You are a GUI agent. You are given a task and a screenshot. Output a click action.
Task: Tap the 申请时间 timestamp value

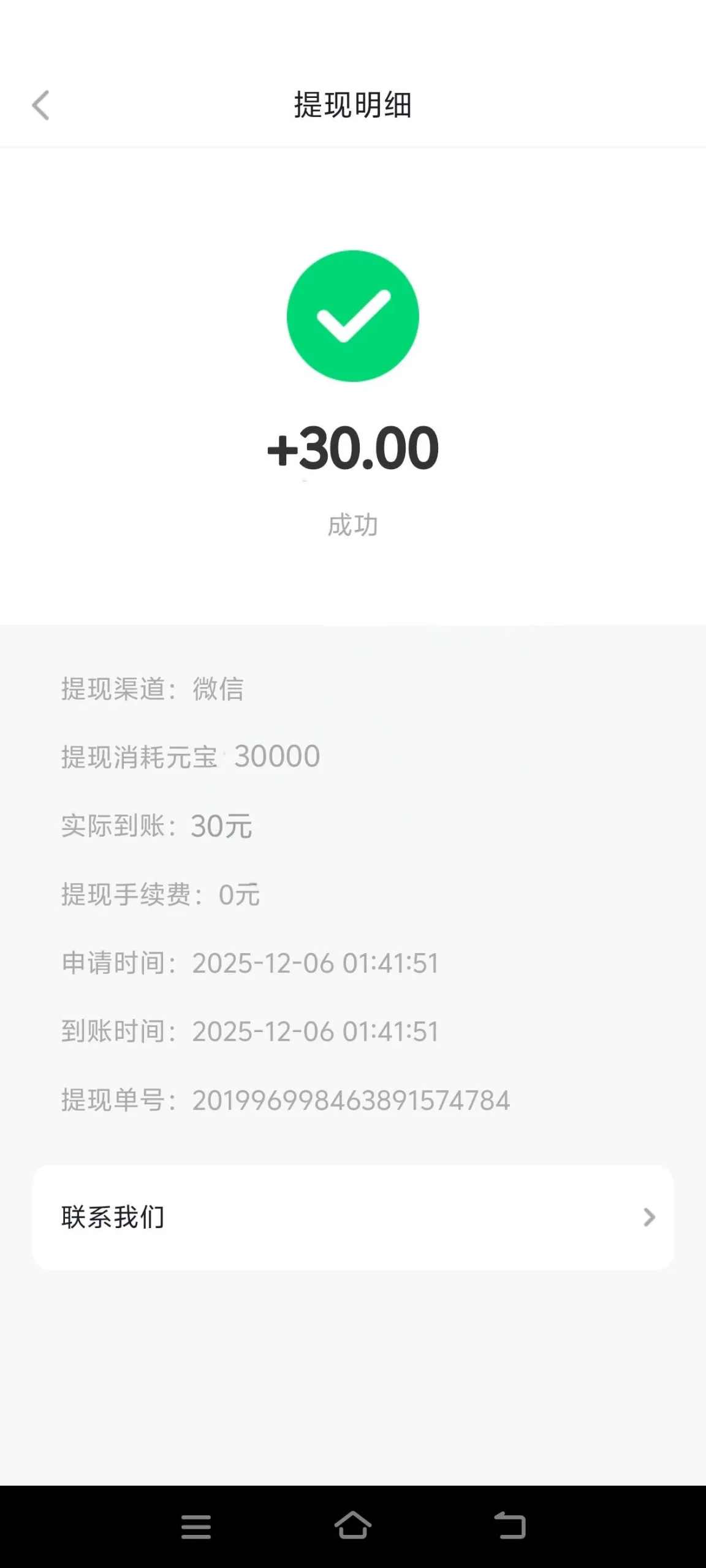coord(314,962)
